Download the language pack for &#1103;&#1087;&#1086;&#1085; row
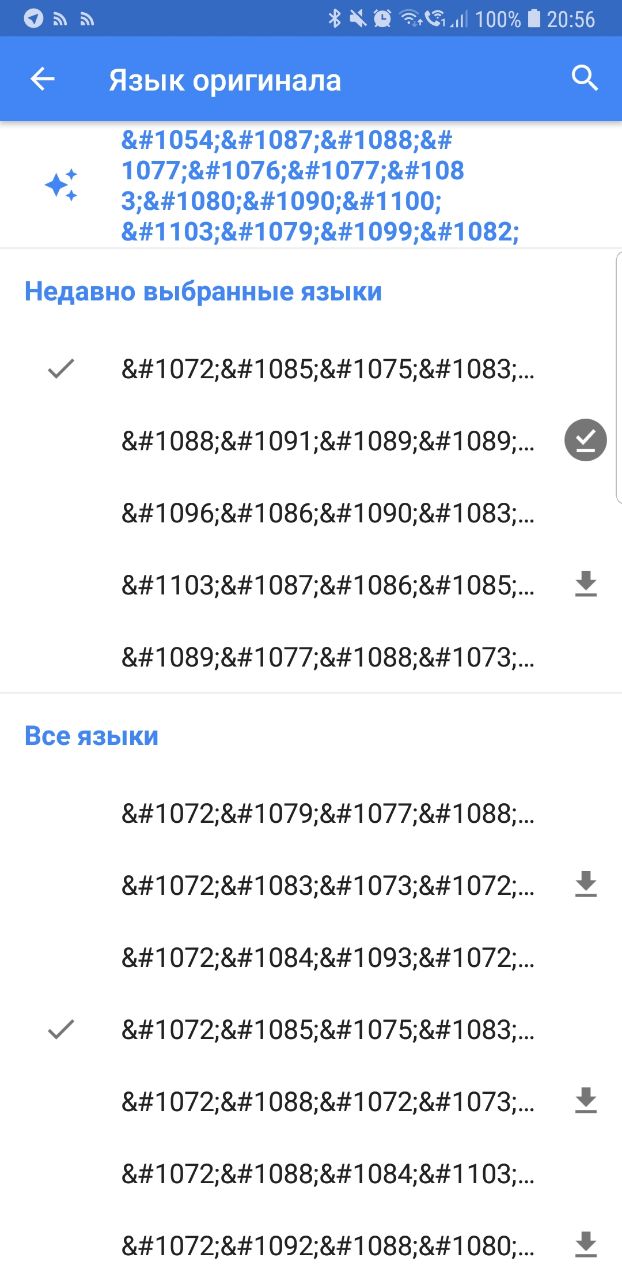Viewport: 622px width, 1280px height. [585, 585]
